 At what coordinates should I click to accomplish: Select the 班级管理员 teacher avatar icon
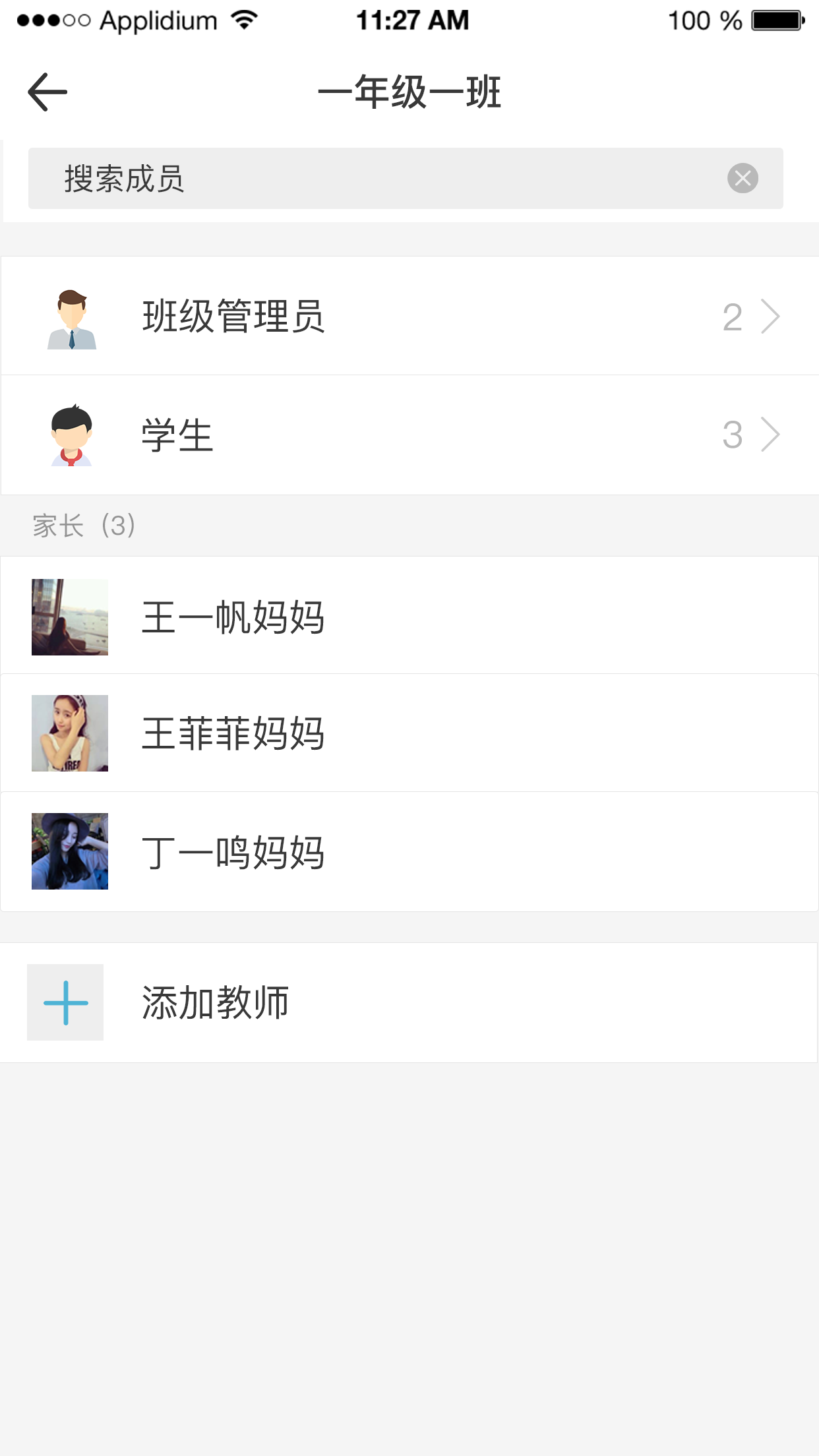[73, 315]
